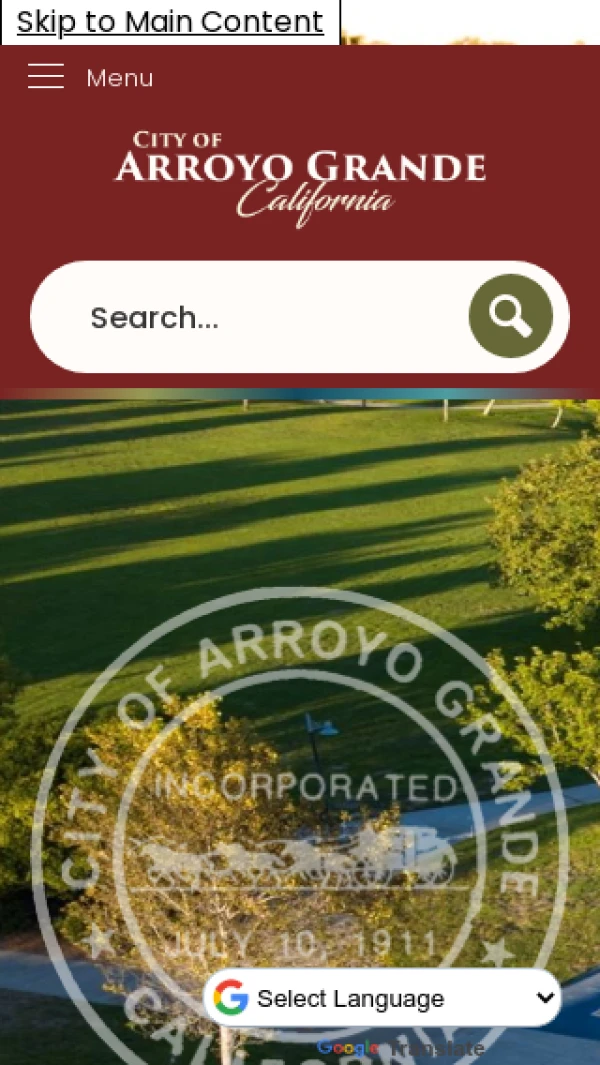
Task: Submit search with the magnifier button
Action: pos(511,316)
